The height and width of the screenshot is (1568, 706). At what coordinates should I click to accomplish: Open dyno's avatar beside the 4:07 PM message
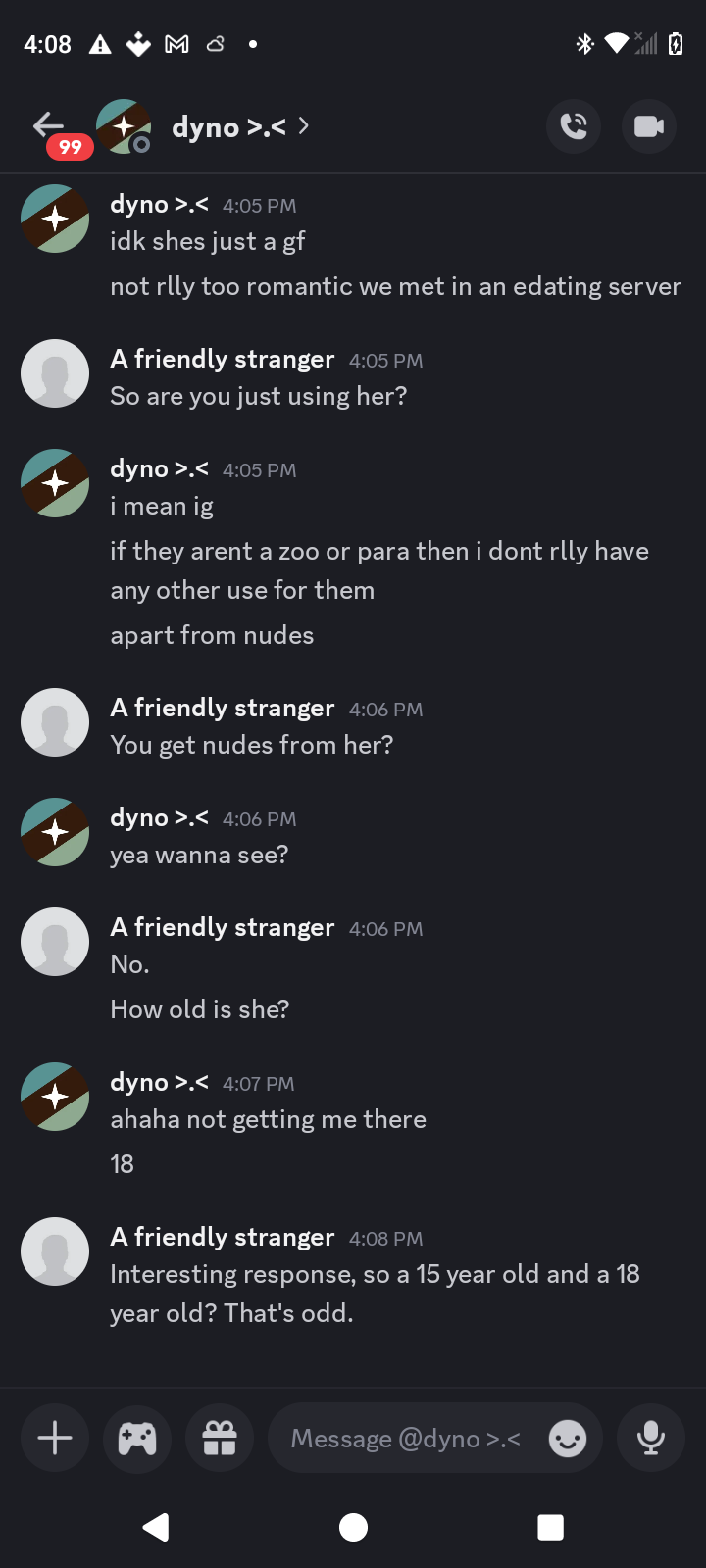pyautogui.click(x=55, y=1097)
